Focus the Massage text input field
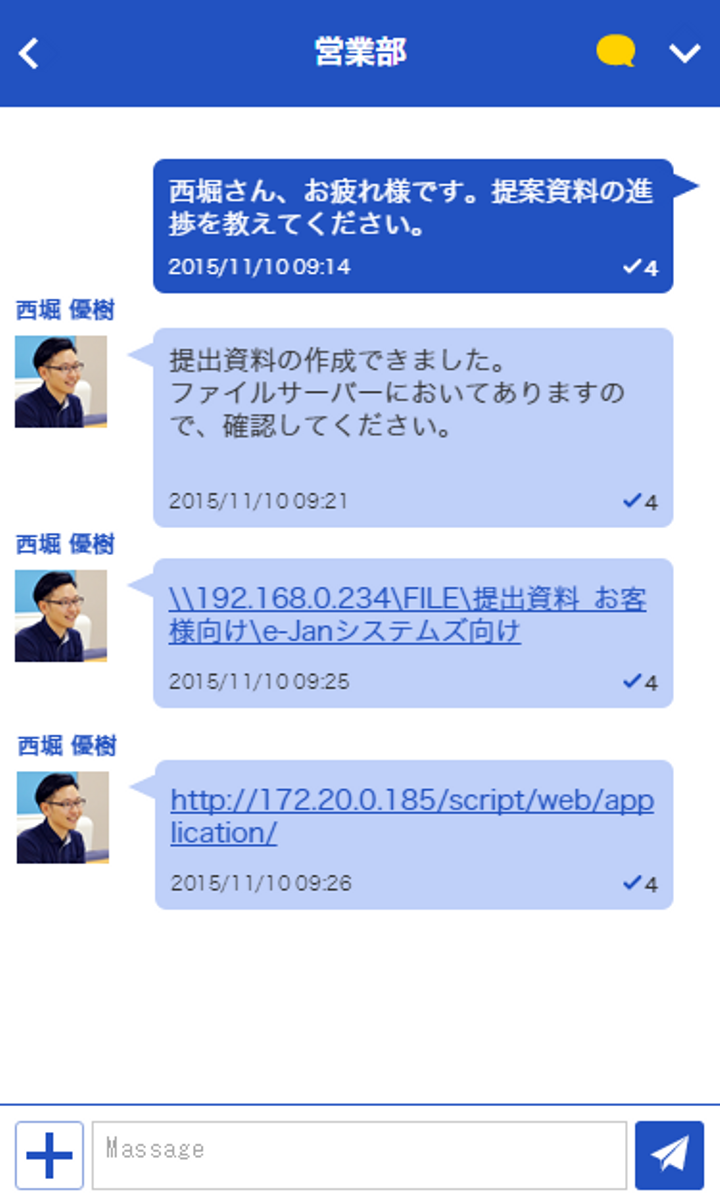Viewport: 720px width, 1204px height. click(x=359, y=1155)
